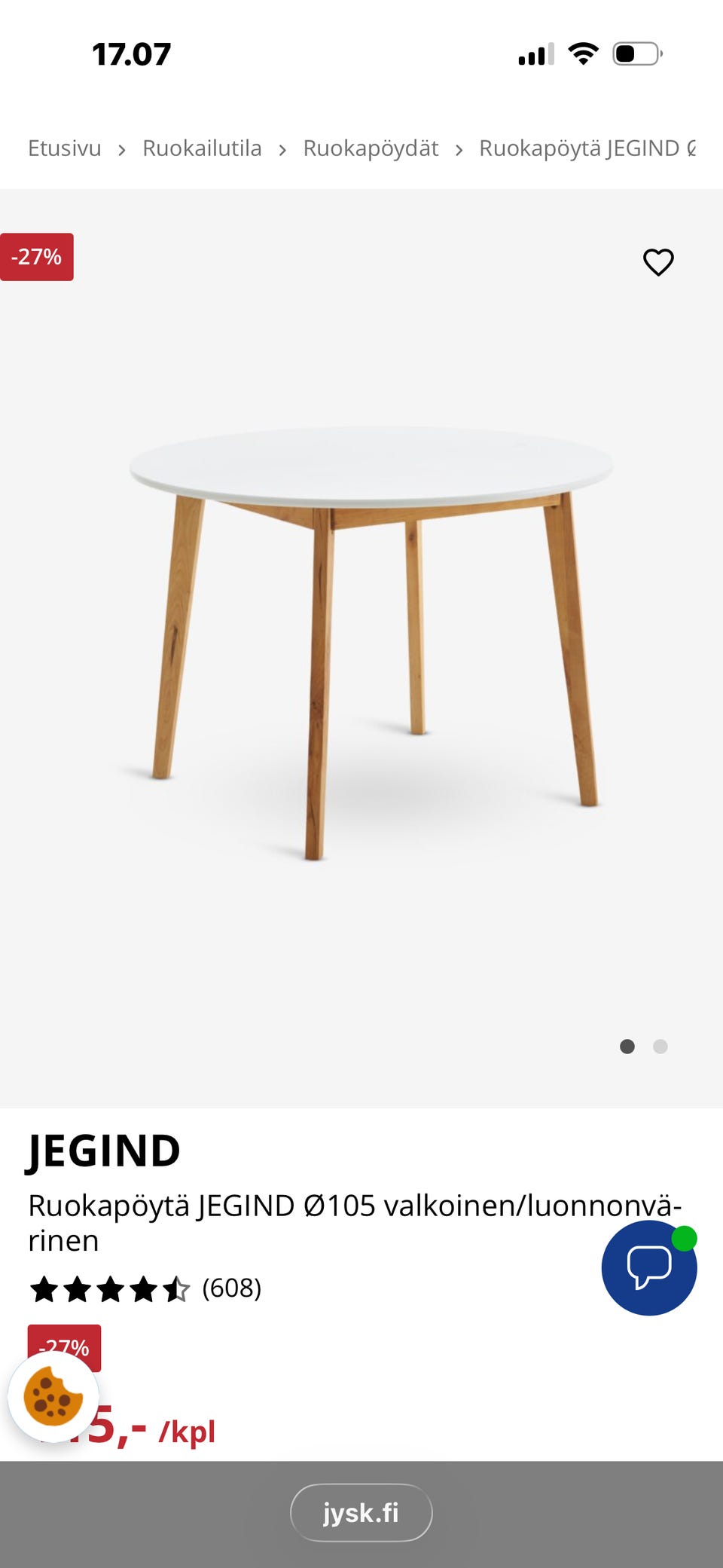Go to Etusivu breadcrumb
The image size is (723, 1568).
64,148
